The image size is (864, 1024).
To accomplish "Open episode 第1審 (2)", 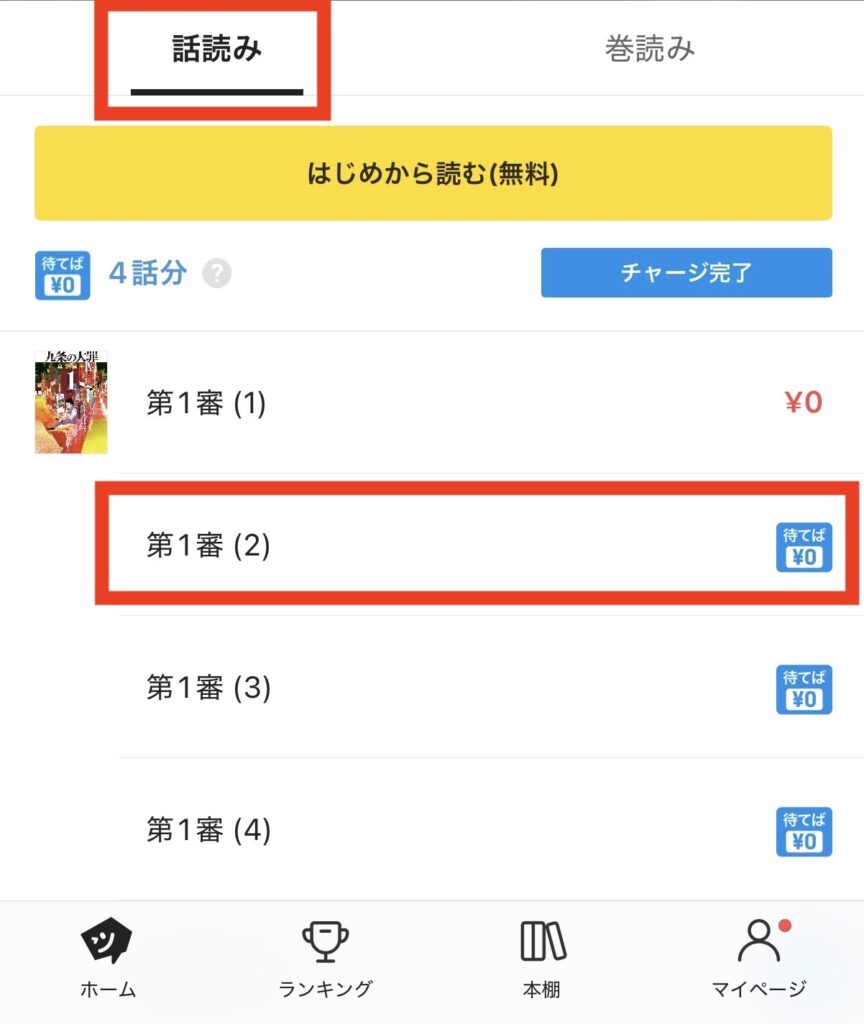I will [480, 546].
